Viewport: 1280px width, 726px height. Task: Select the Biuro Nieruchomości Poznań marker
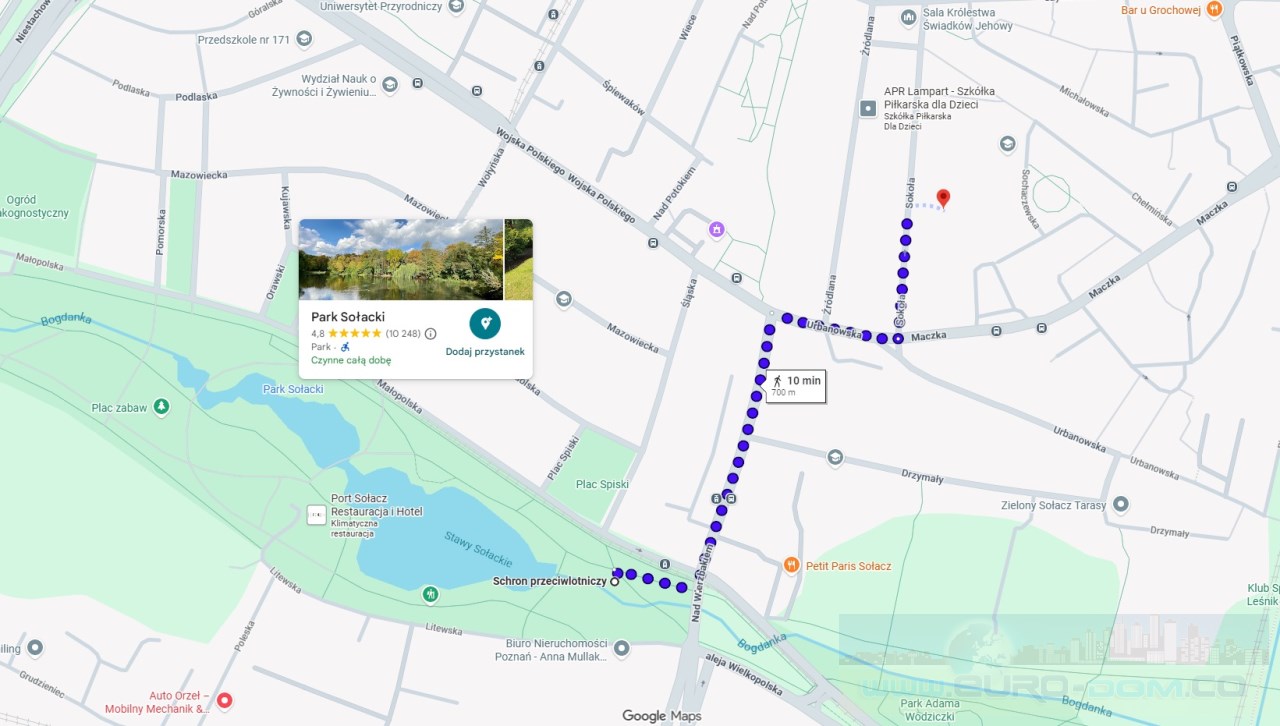(621, 649)
